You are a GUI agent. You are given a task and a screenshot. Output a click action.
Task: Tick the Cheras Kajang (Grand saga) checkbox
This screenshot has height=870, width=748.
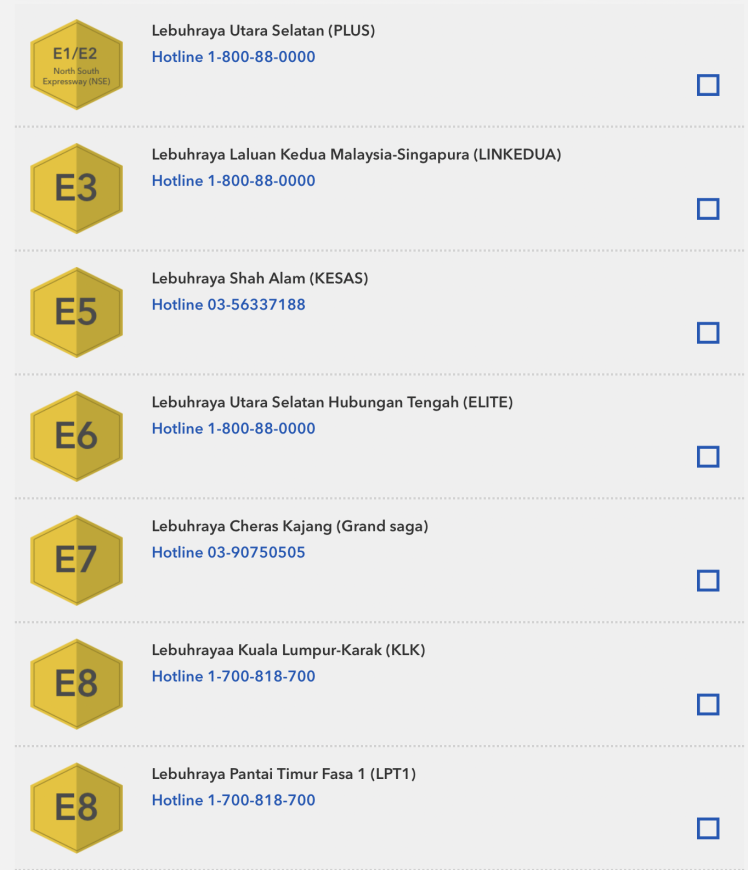[708, 581]
